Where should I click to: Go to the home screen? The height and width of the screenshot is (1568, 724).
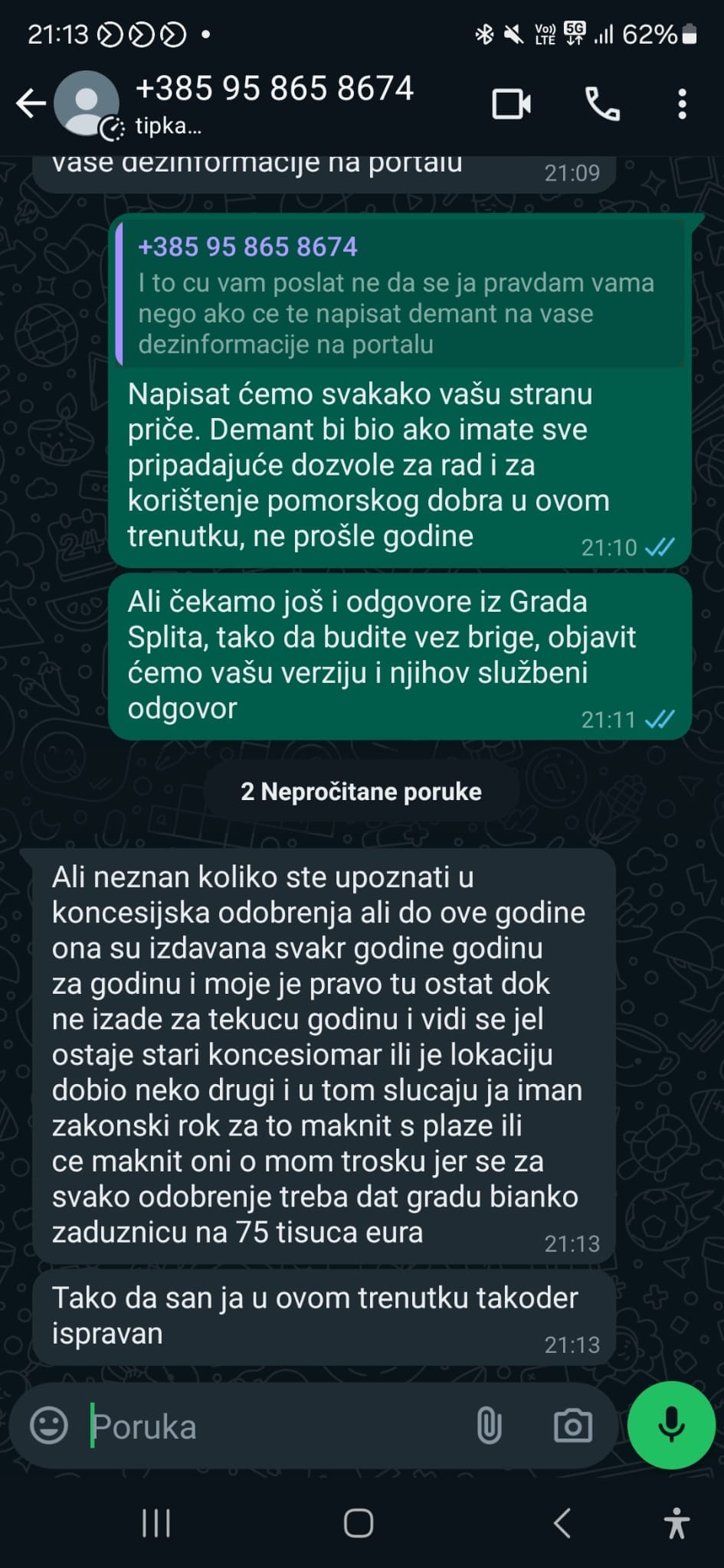359,1523
